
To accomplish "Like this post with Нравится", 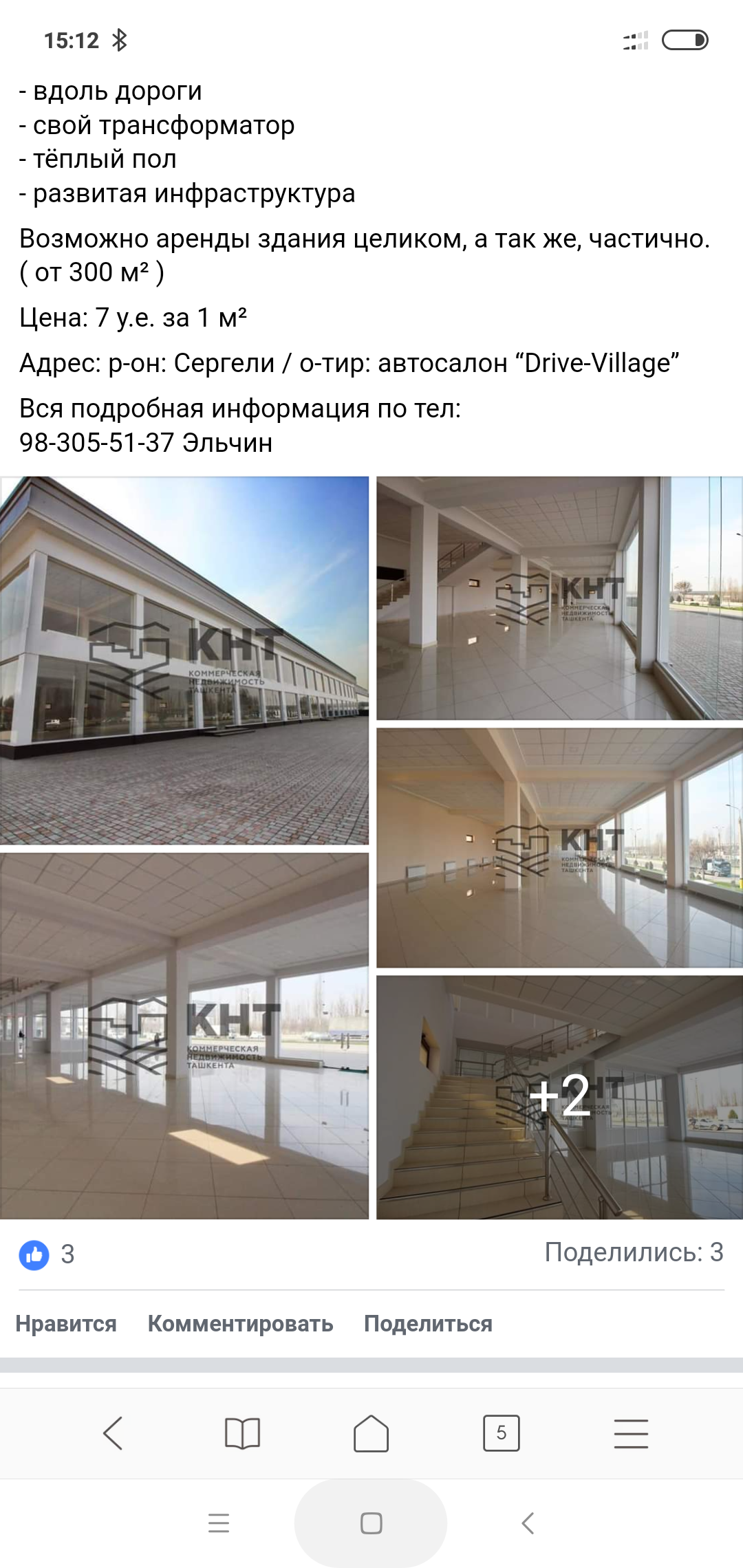I will 66,1323.
